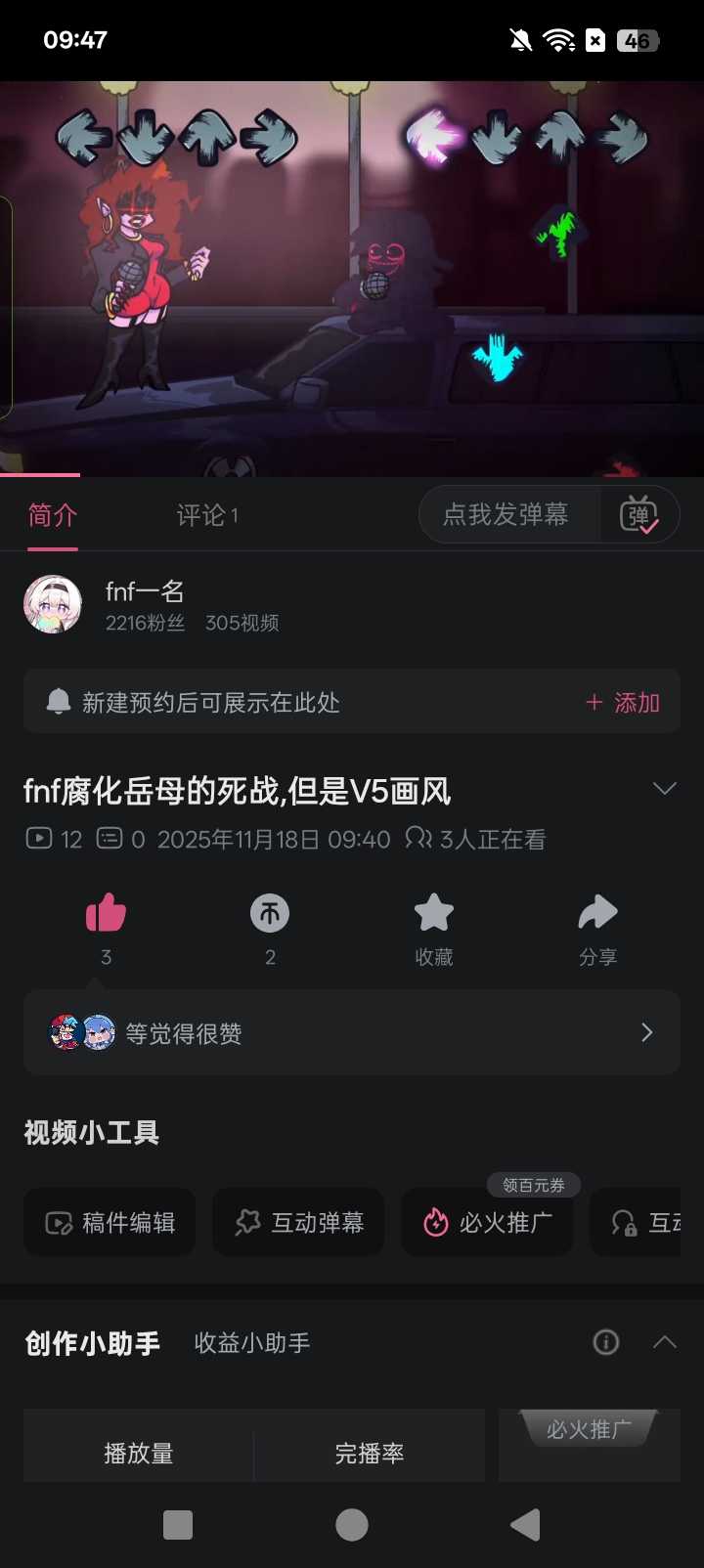
Task: Open 稿件编辑 tool
Action: pyautogui.click(x=110, y=1223)
